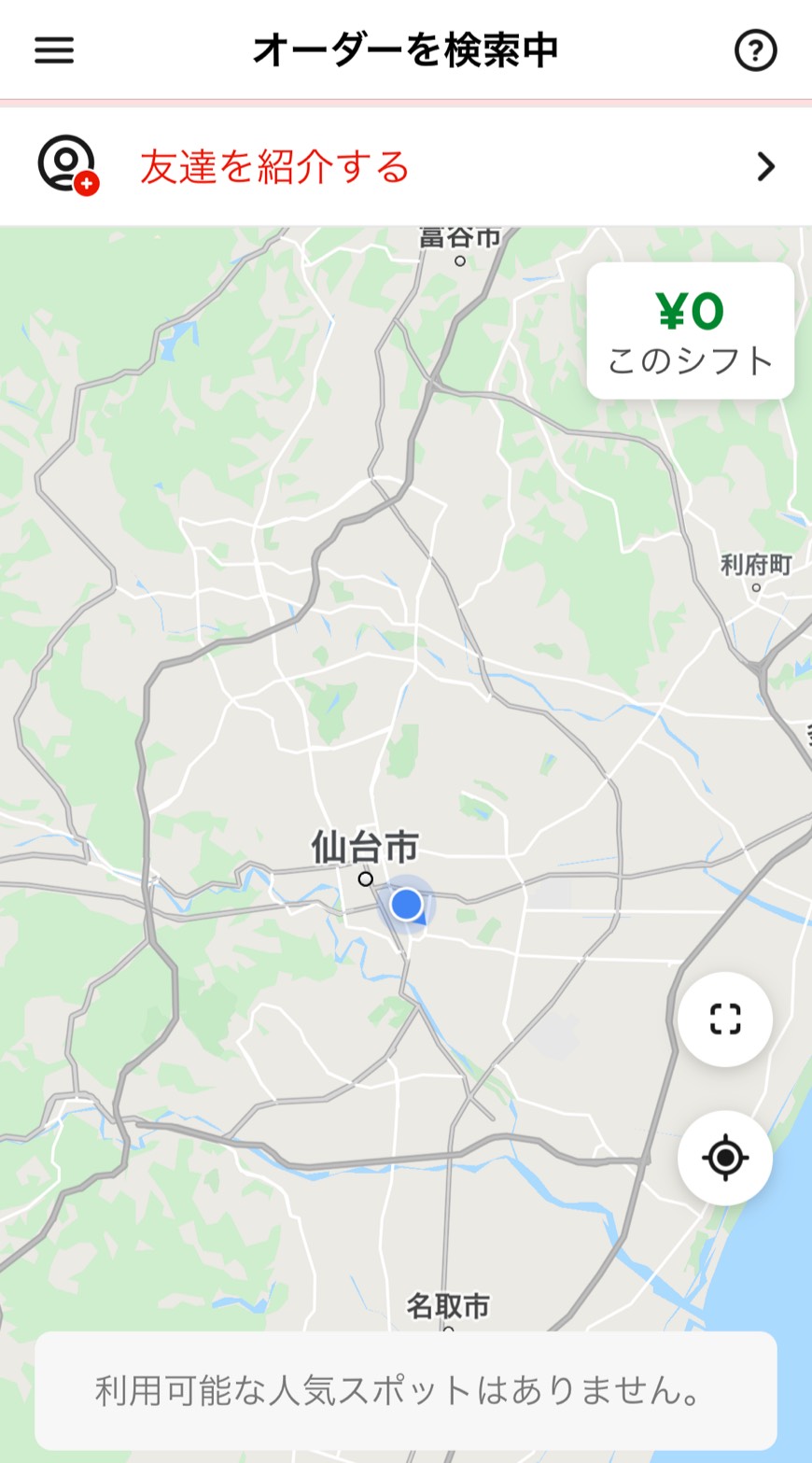812x1463 pixels.
Task: Open the 友達を紹介する referral row
Action: click(x=406, y=167)
